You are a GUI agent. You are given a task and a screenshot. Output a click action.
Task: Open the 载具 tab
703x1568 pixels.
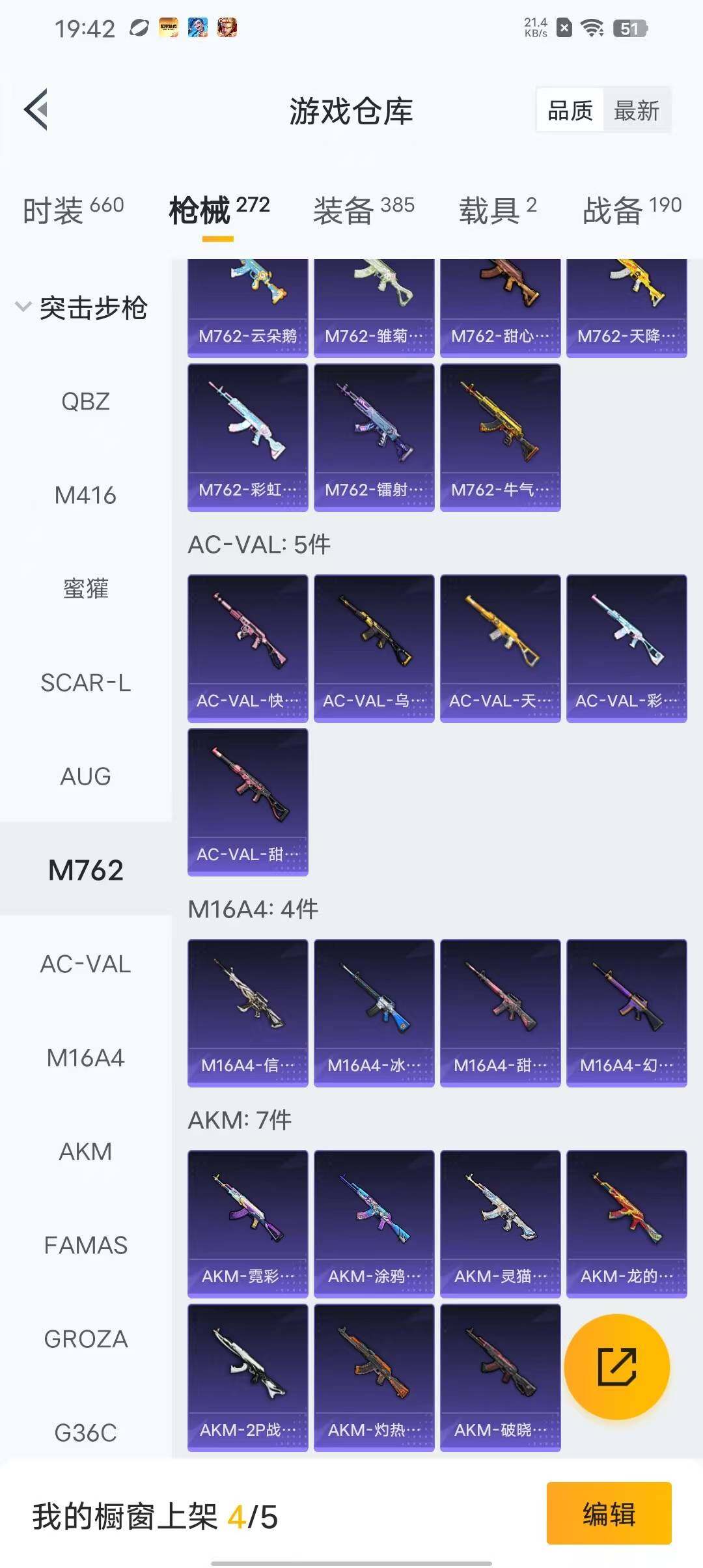(497, 210)
